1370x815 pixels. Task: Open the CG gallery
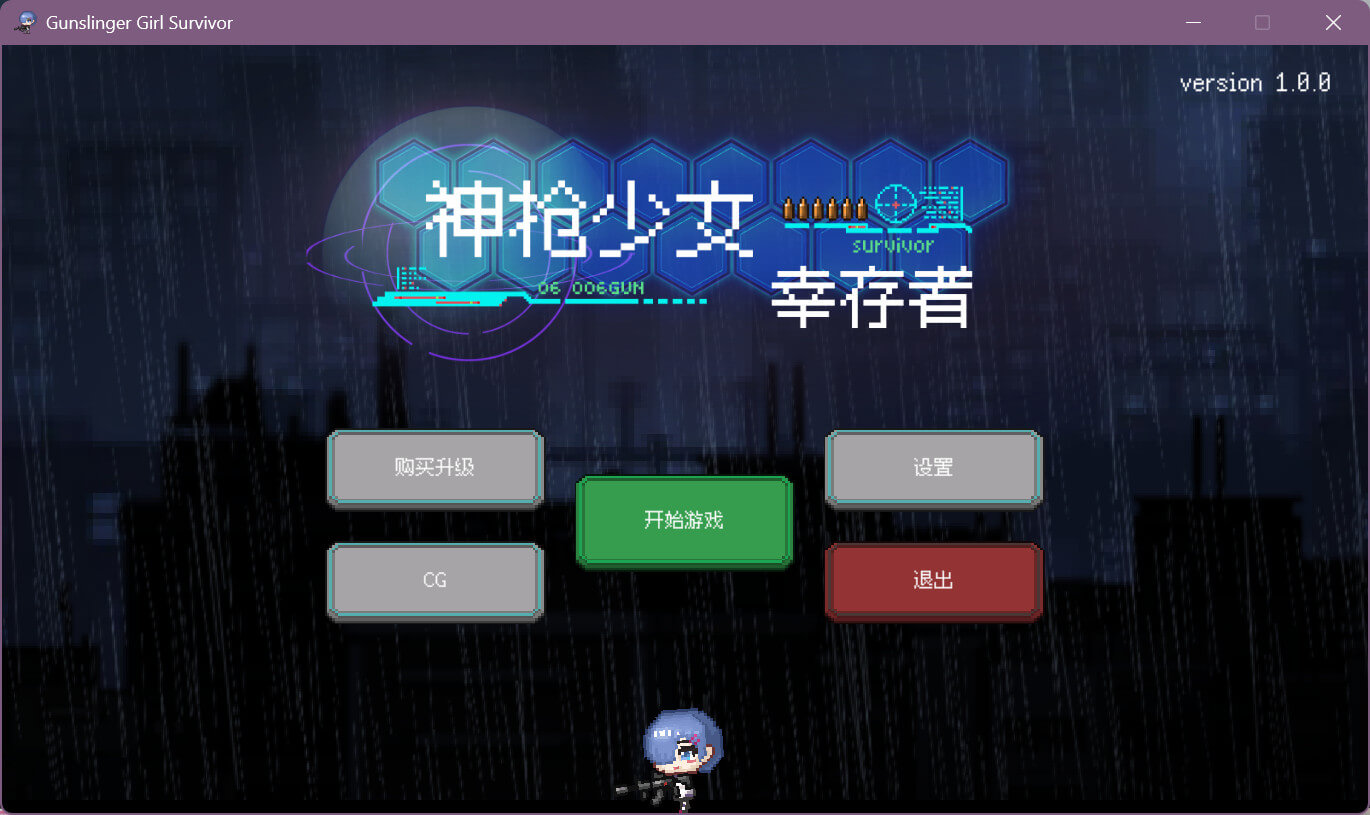(435, 580)
